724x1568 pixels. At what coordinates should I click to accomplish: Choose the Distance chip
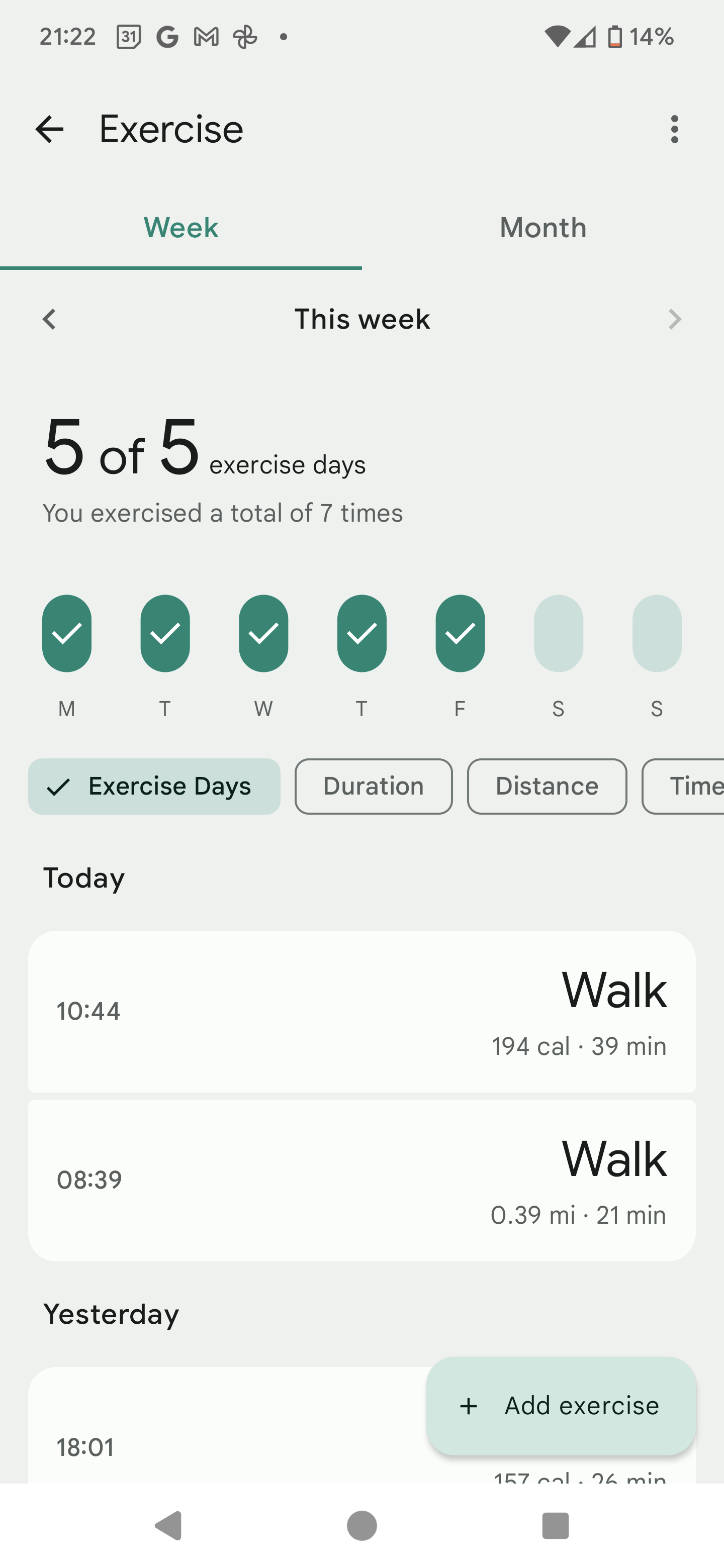(547, 786)
